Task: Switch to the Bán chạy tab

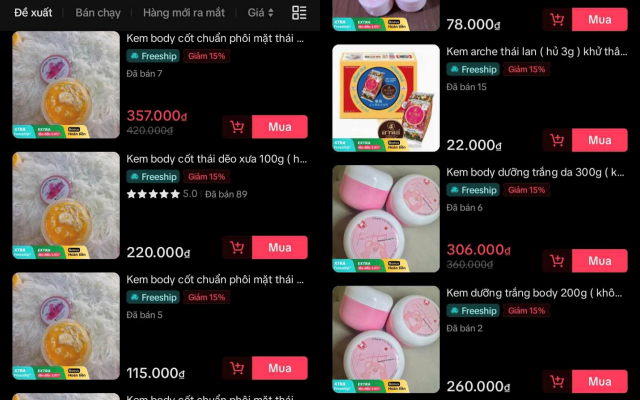Action: point(97,13)
